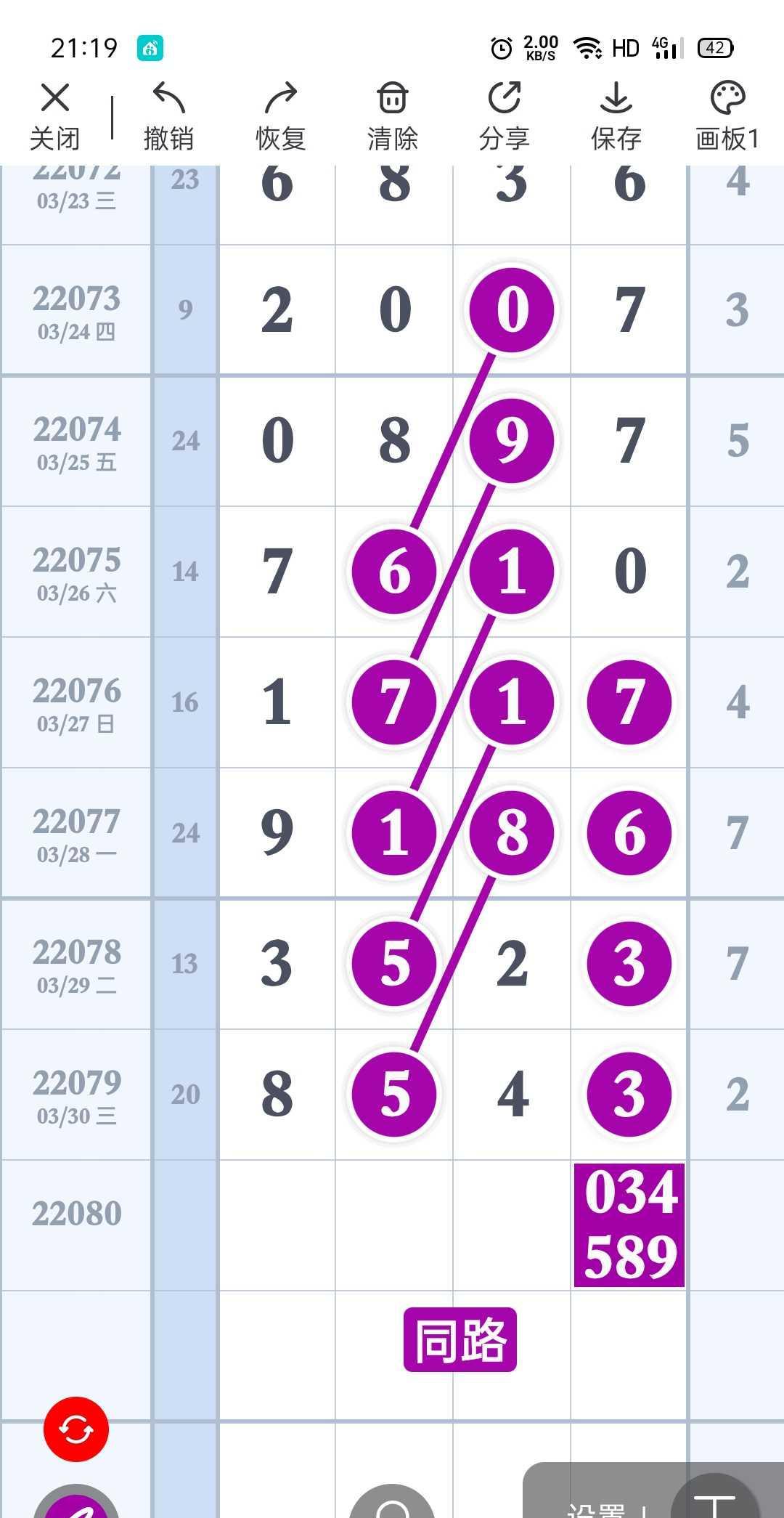Select the 034 589 prediction box
The width and height of the screenshot is (784, 1518).
(629, 1225)
